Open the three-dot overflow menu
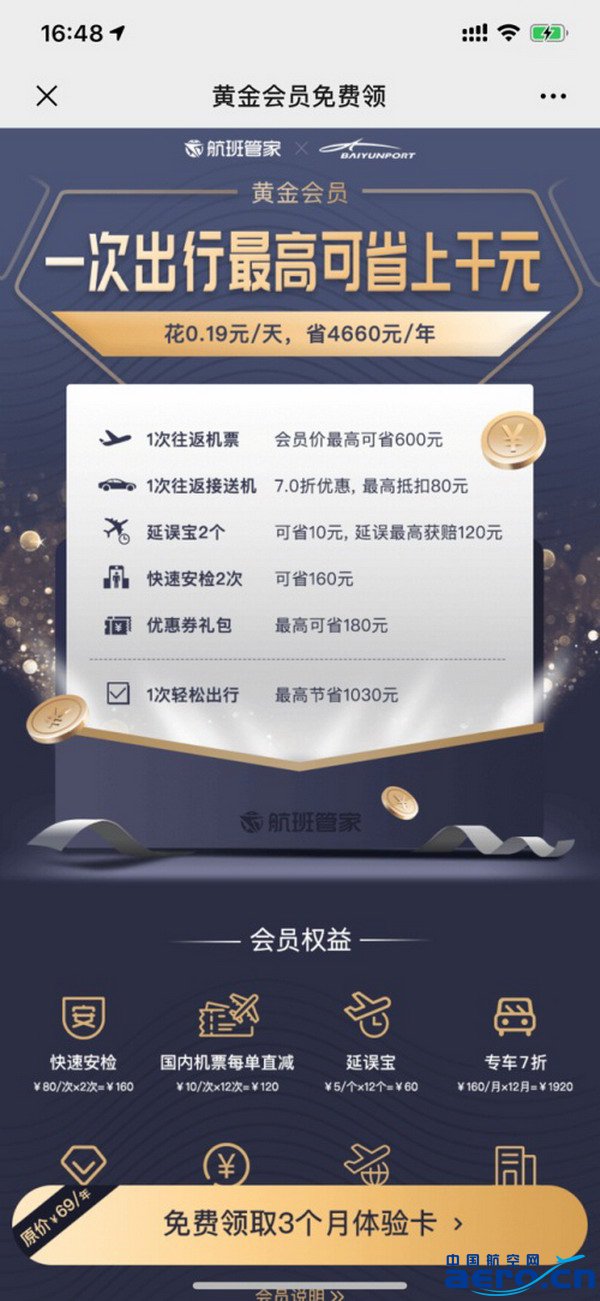600x1301 pixels. (x=553, y=96)
